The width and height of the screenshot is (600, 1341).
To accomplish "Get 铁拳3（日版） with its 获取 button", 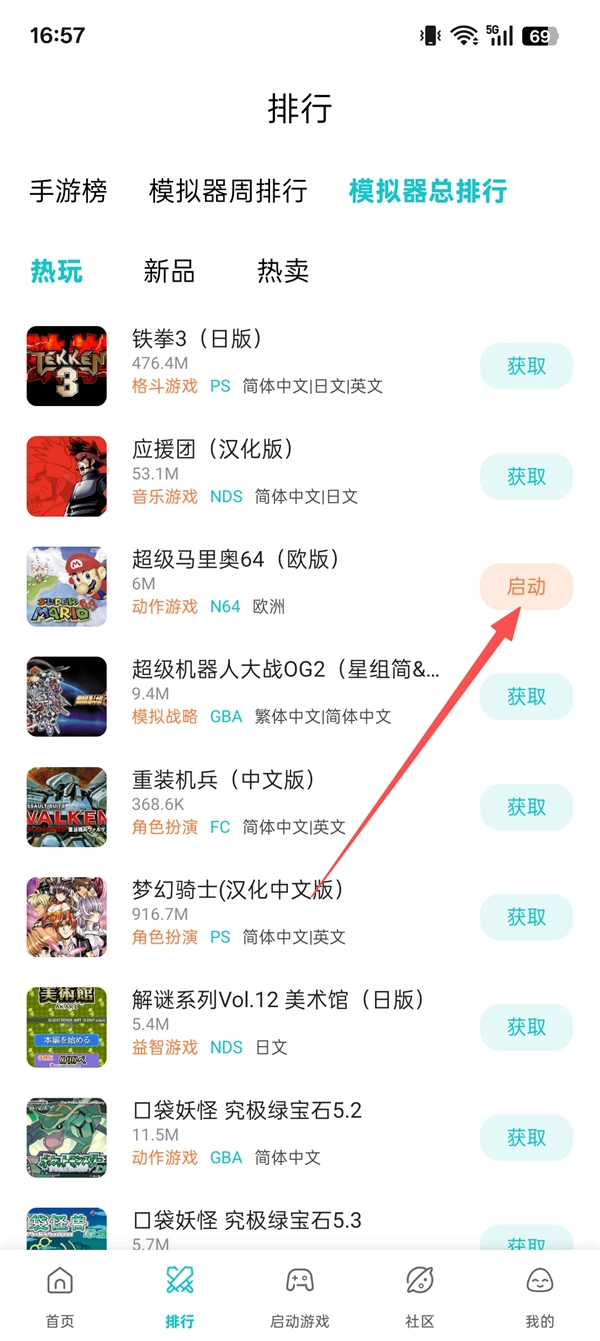I will (x=526, y=367).
